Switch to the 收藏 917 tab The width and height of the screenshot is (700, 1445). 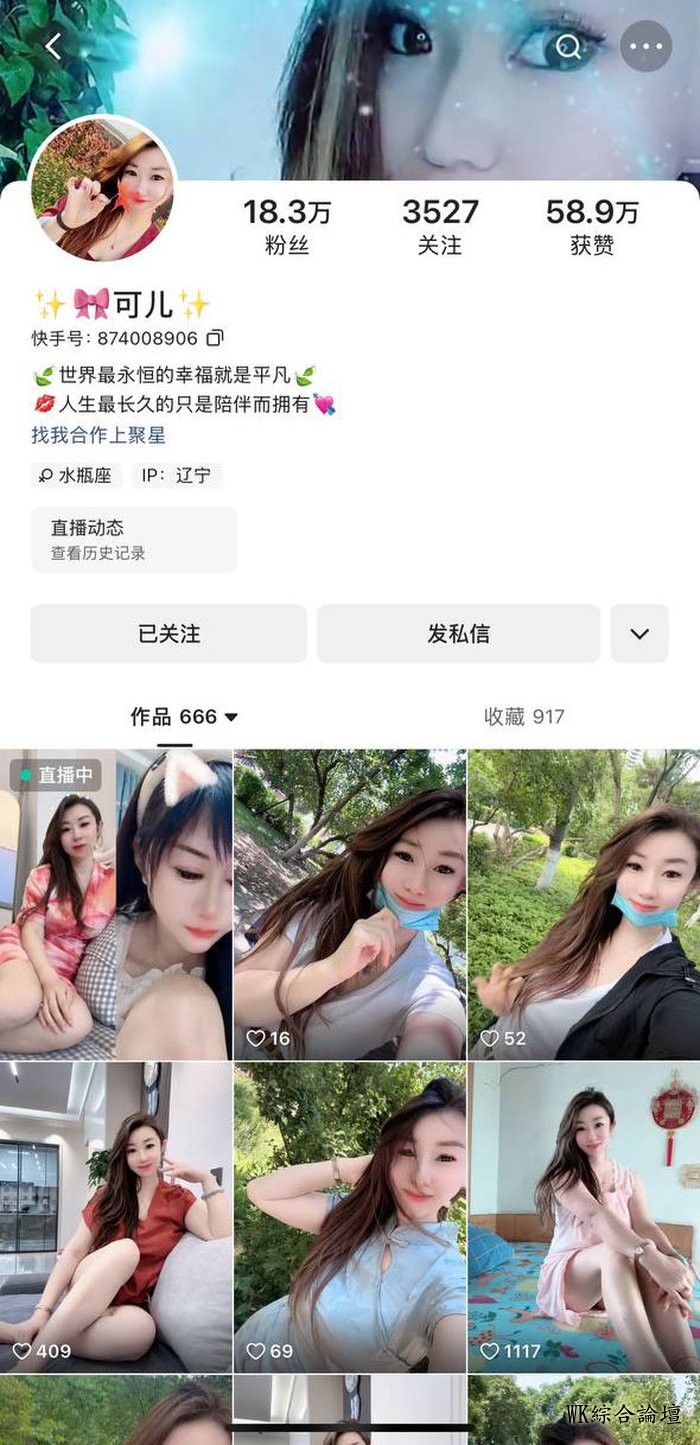tap(524, 716)
